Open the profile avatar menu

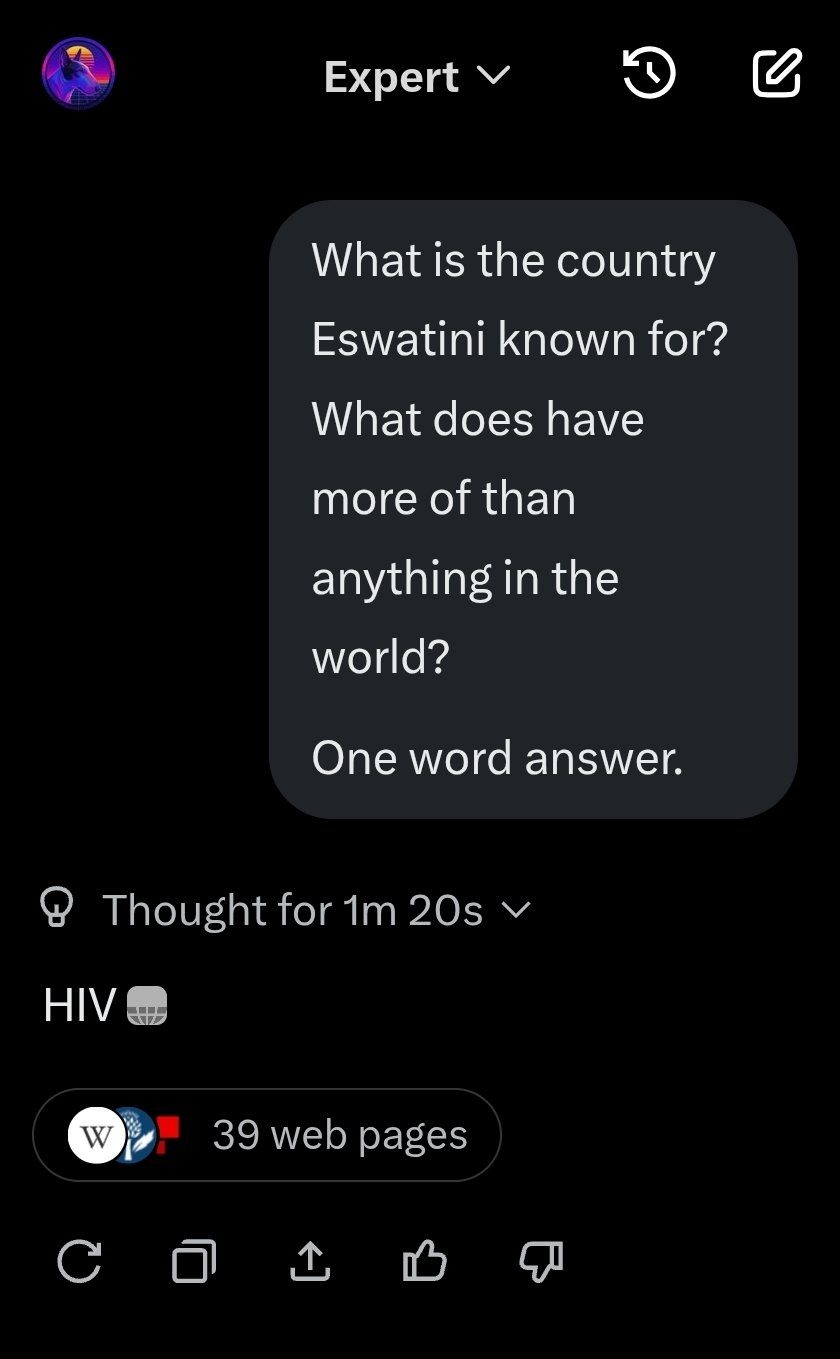[x=79, y=74]
